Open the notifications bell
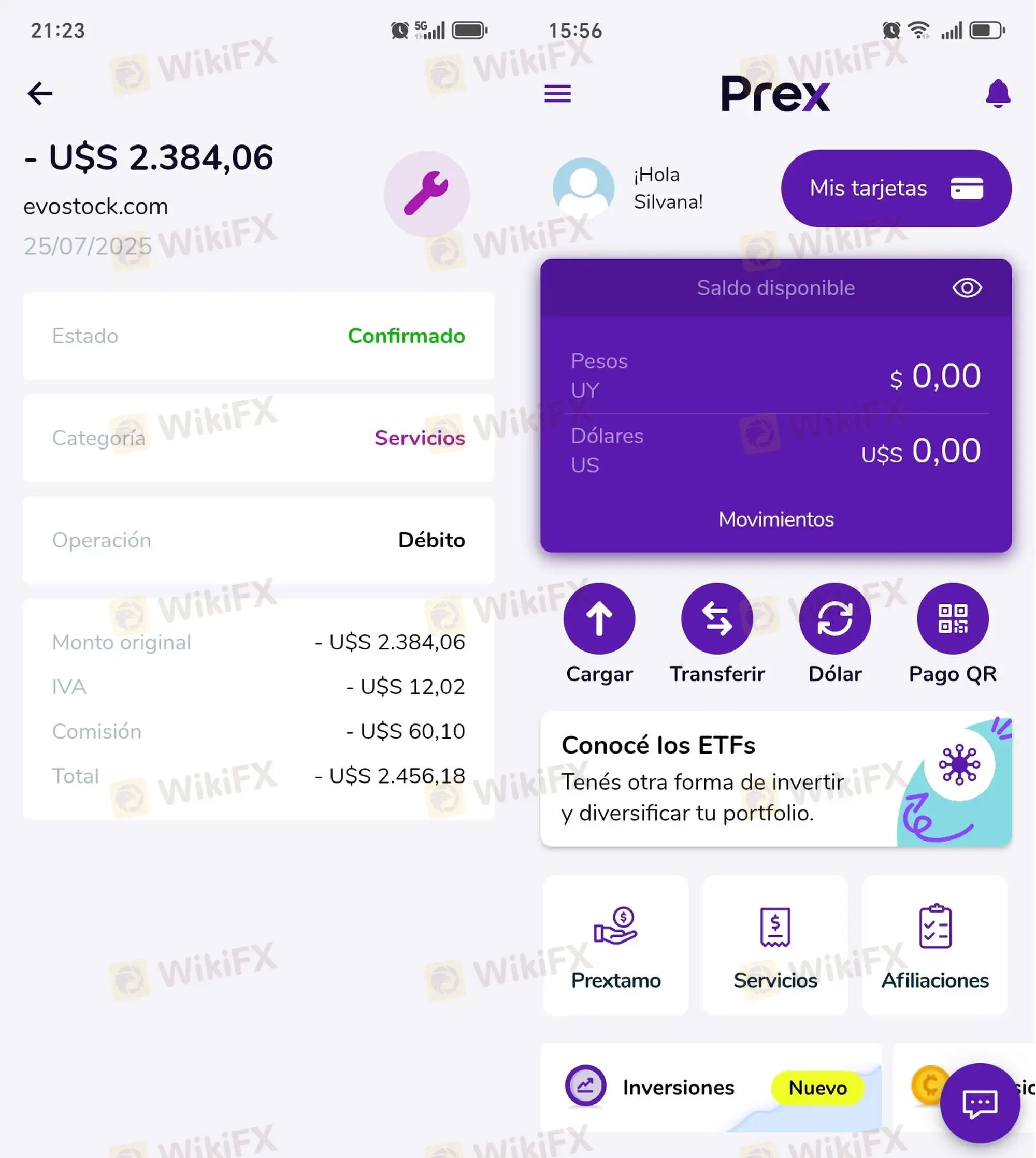The image size is (1036, 1158). click(x=997, y=94)
